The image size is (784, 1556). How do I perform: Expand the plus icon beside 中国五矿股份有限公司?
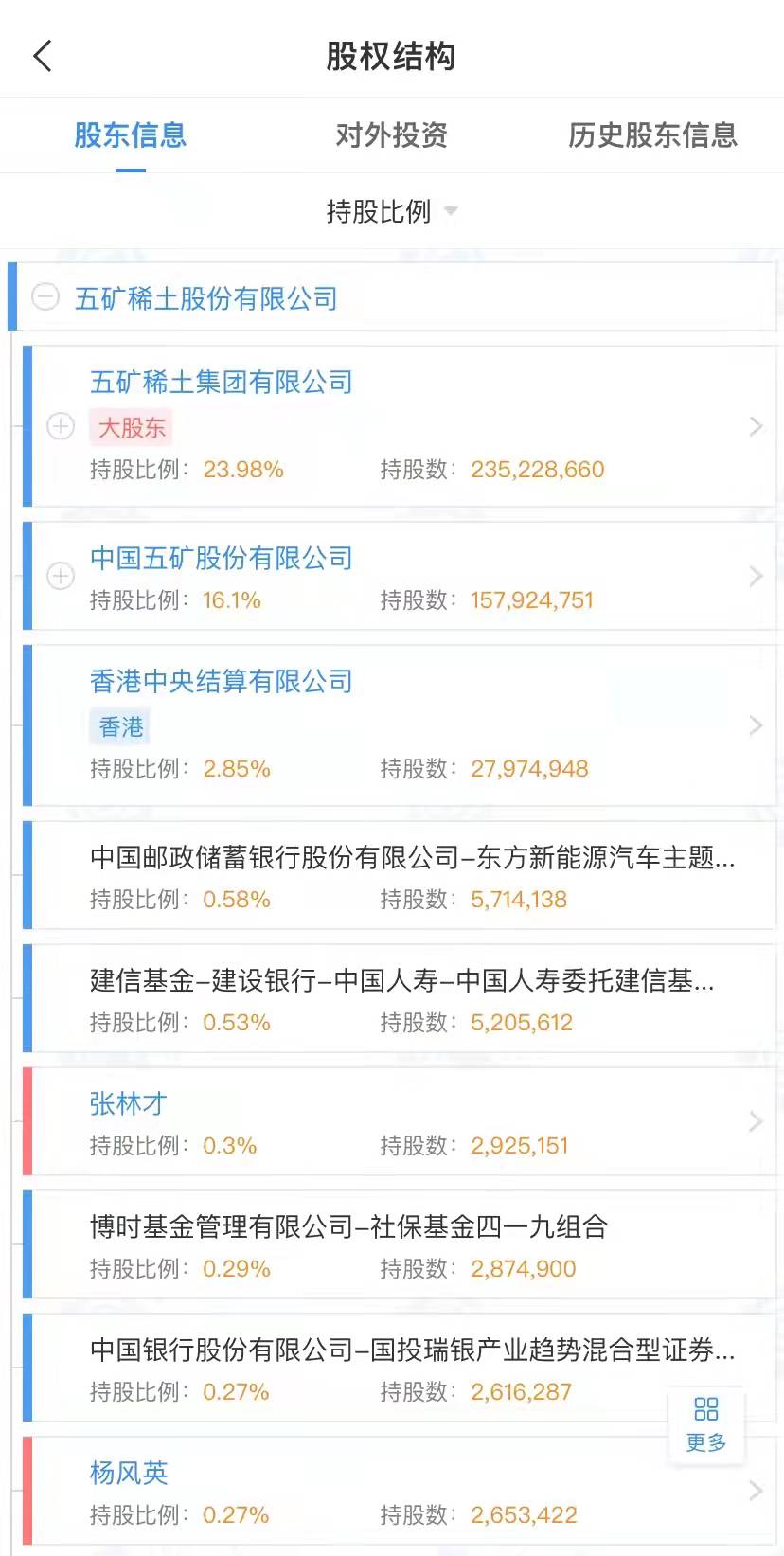61,576
